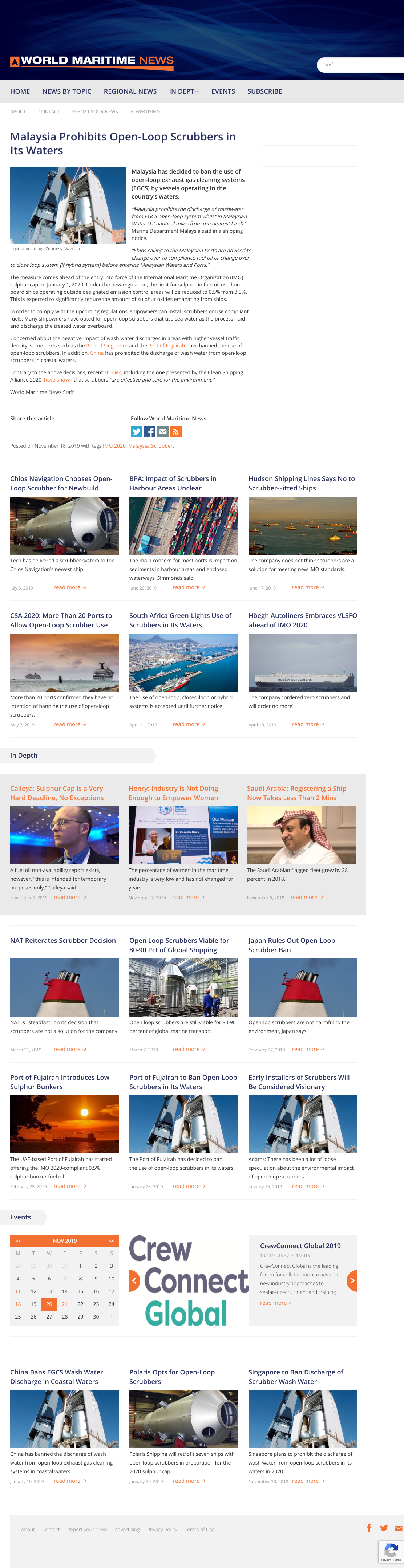Read more about Chios Navigation scrubber

coord(69,587)
